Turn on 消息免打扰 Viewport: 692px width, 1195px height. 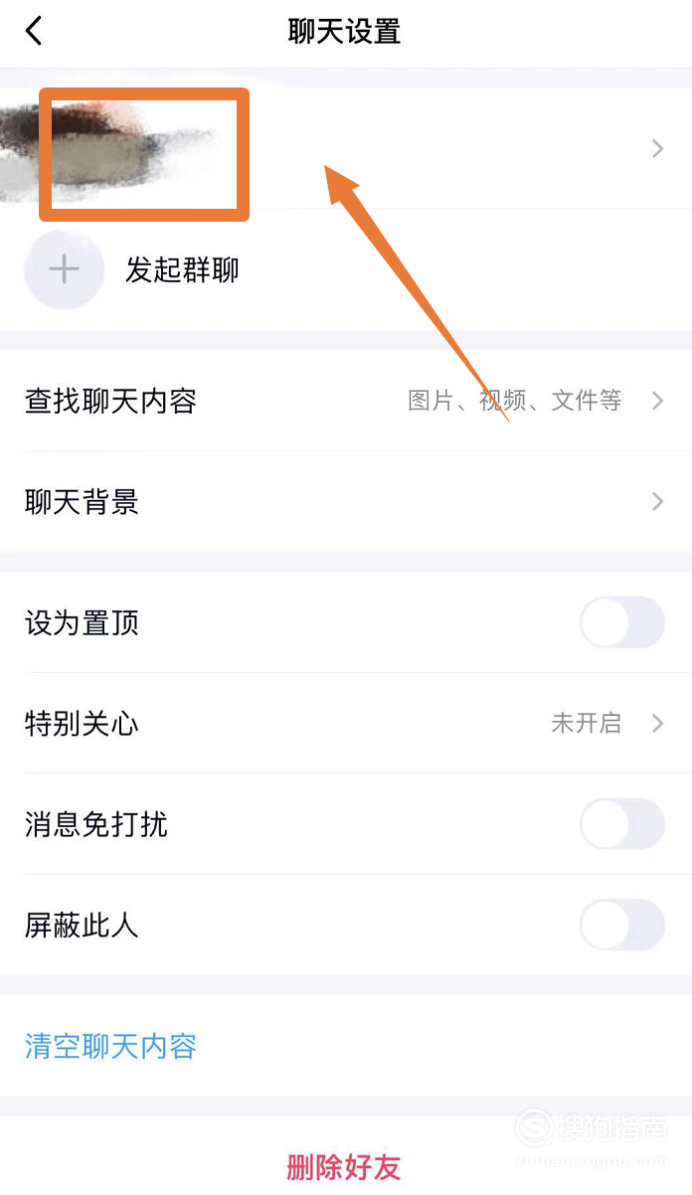(x=622, y=824)
